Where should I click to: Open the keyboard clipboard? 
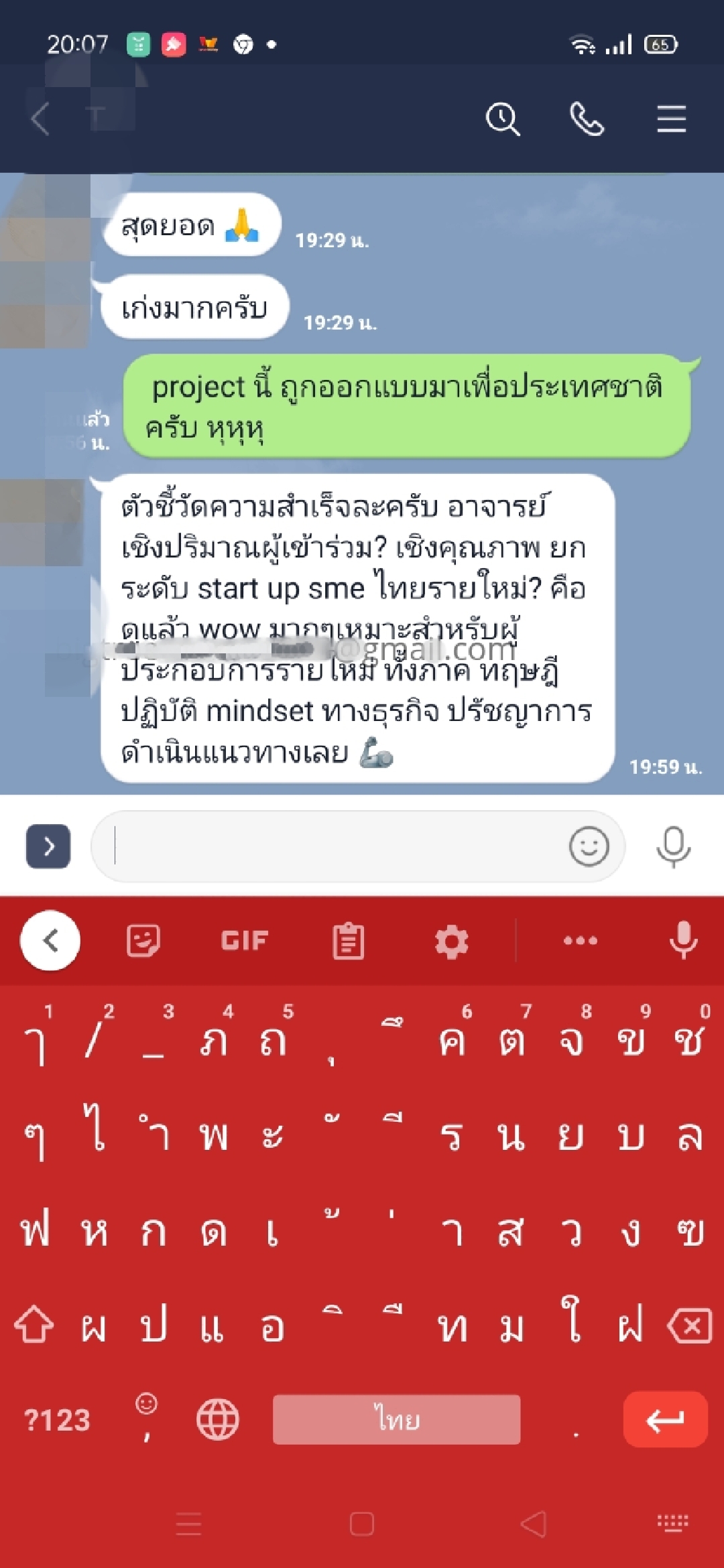pos(349,941)
